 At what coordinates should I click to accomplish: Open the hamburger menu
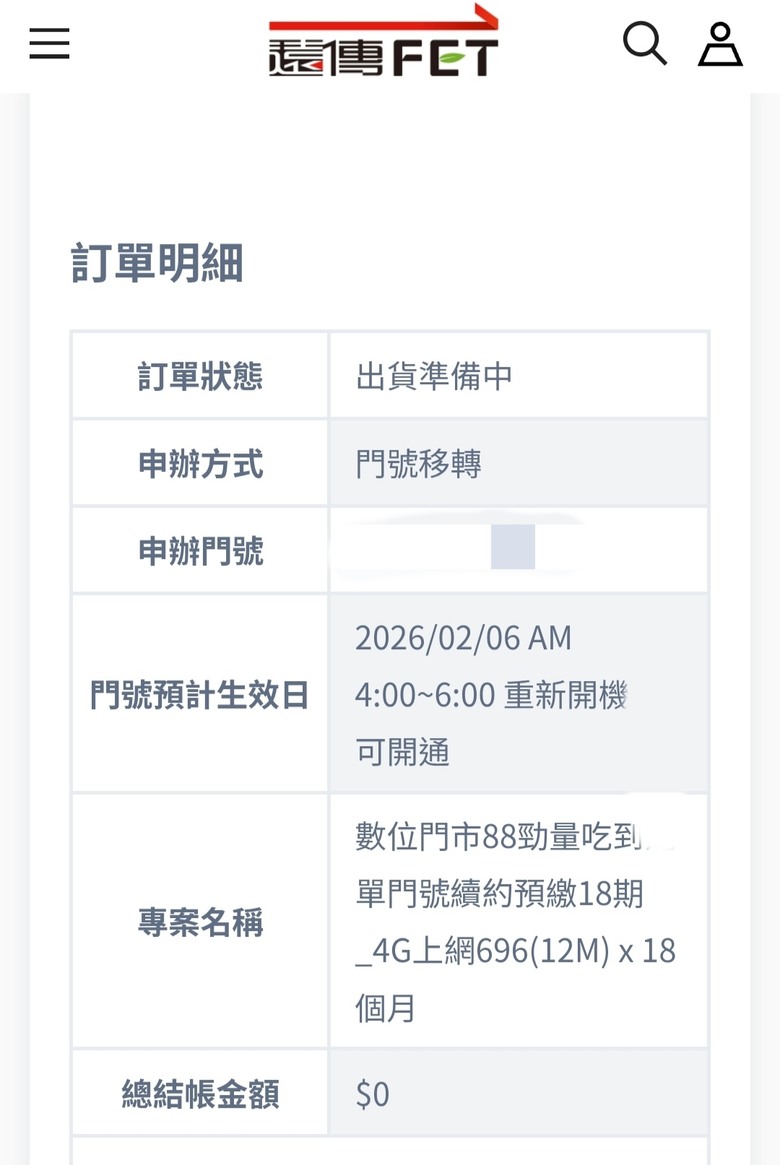click(49, 44)
